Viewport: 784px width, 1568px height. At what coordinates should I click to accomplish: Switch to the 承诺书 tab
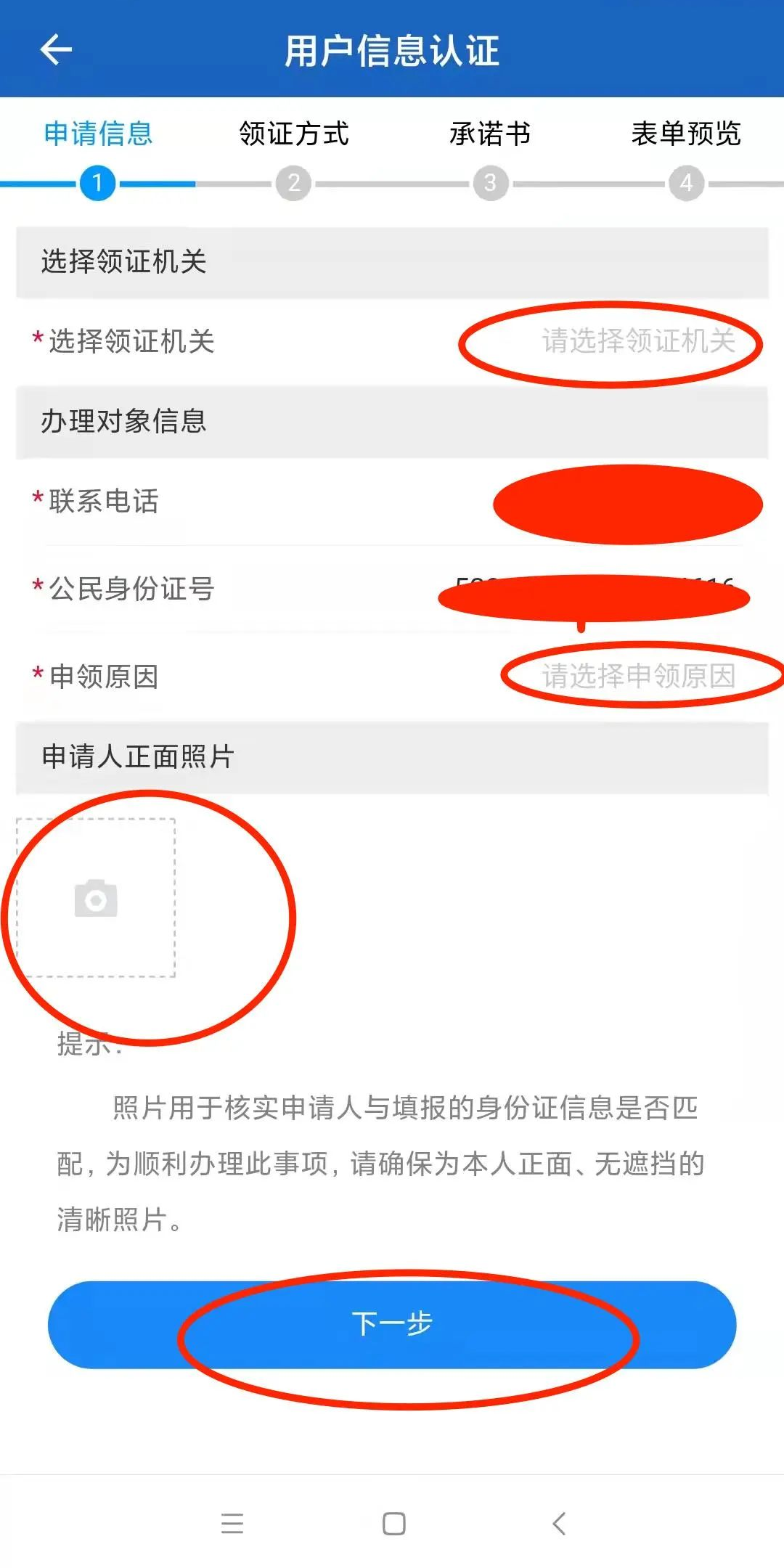(490, 133)
